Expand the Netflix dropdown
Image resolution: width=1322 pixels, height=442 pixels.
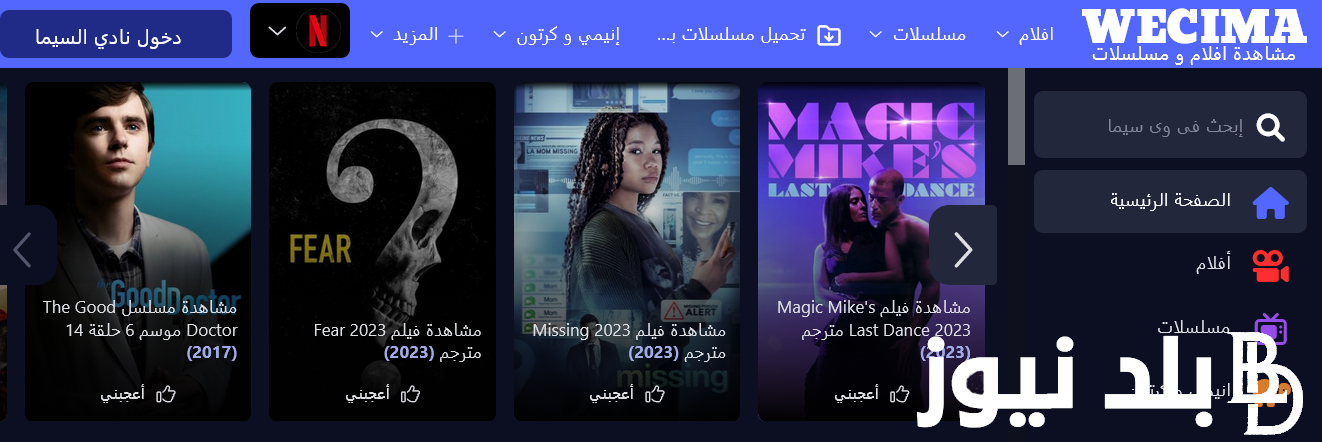(299, 31)
